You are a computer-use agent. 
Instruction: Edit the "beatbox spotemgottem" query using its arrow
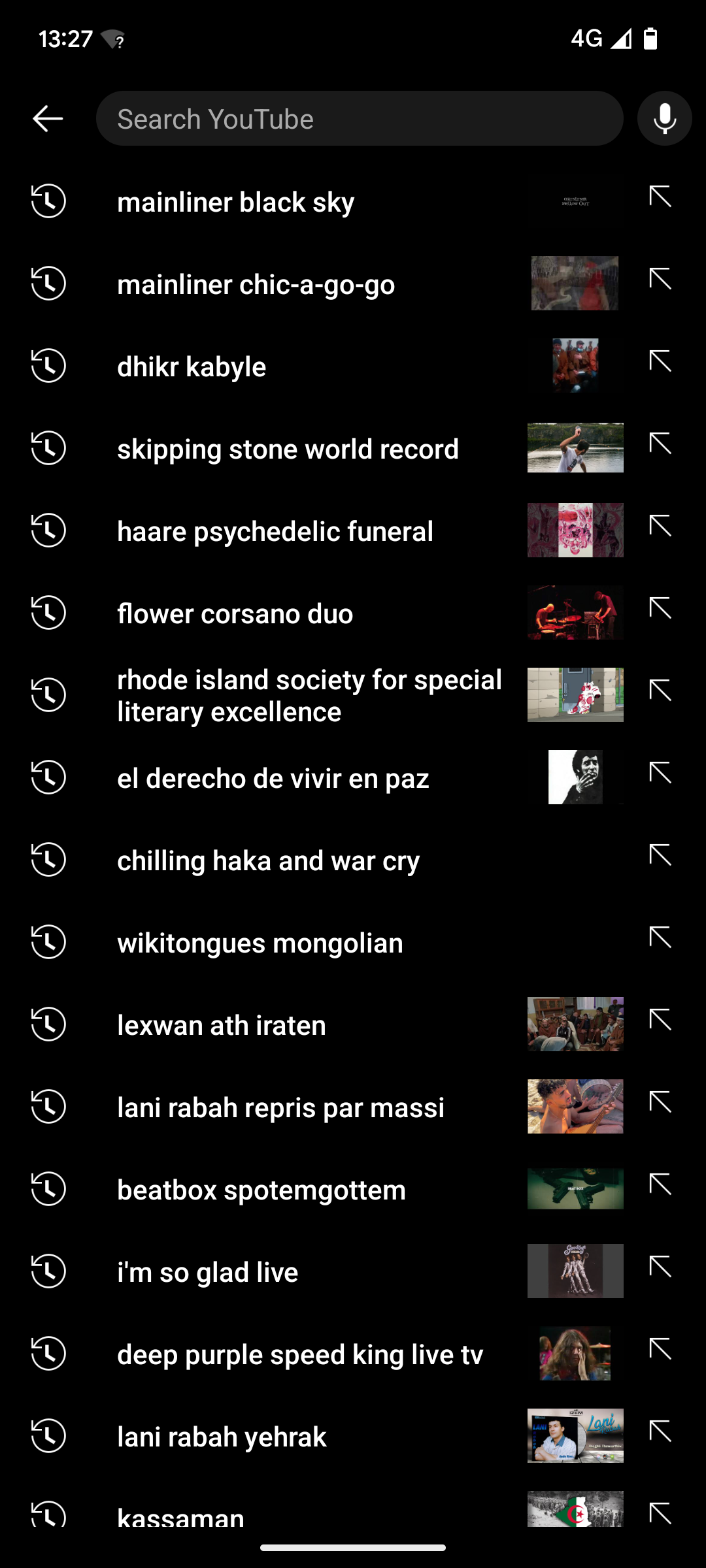(660, 1185)
